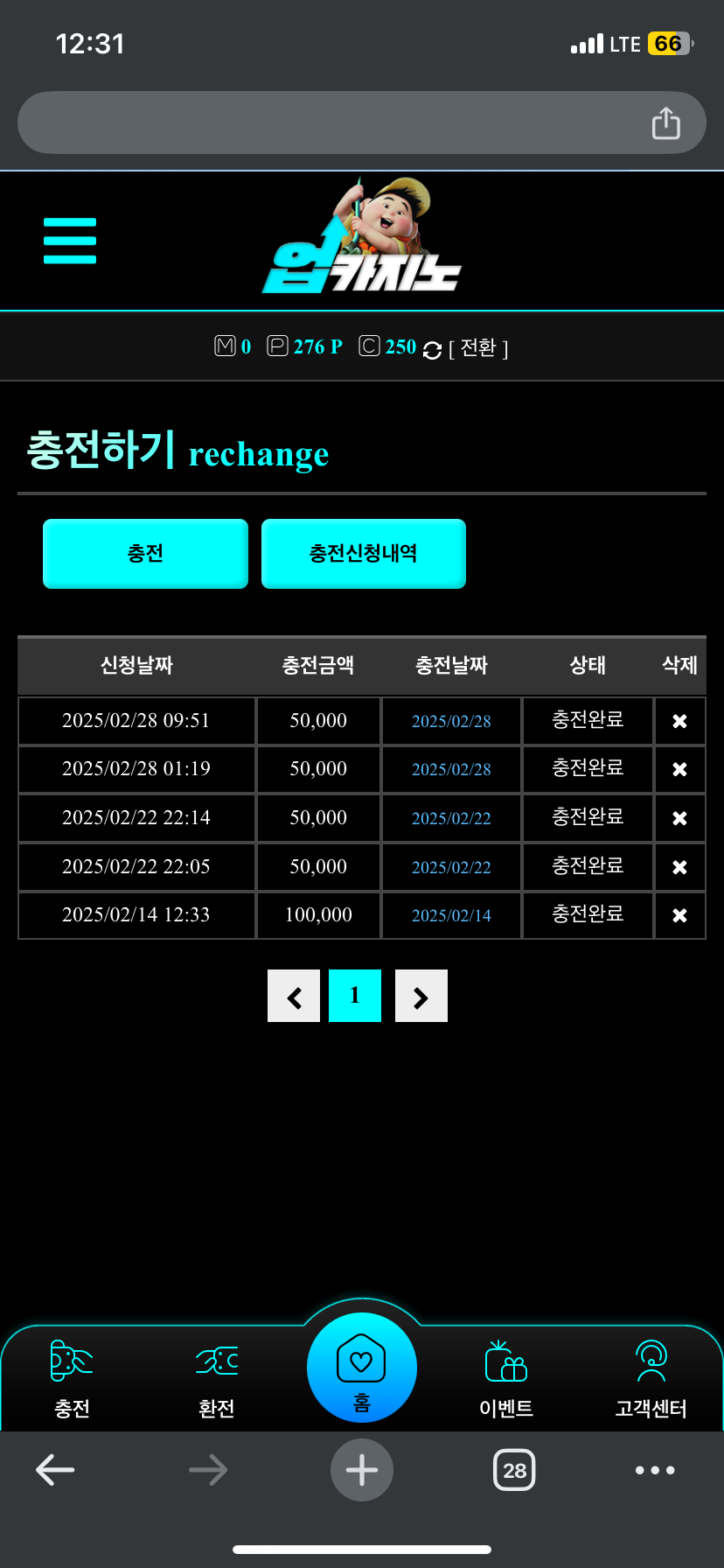Image resolution: width=724 pixels, height=1568 pixels.
Task: Delete the 2025/02/28 01:19 record
Action: pos(679,769)
